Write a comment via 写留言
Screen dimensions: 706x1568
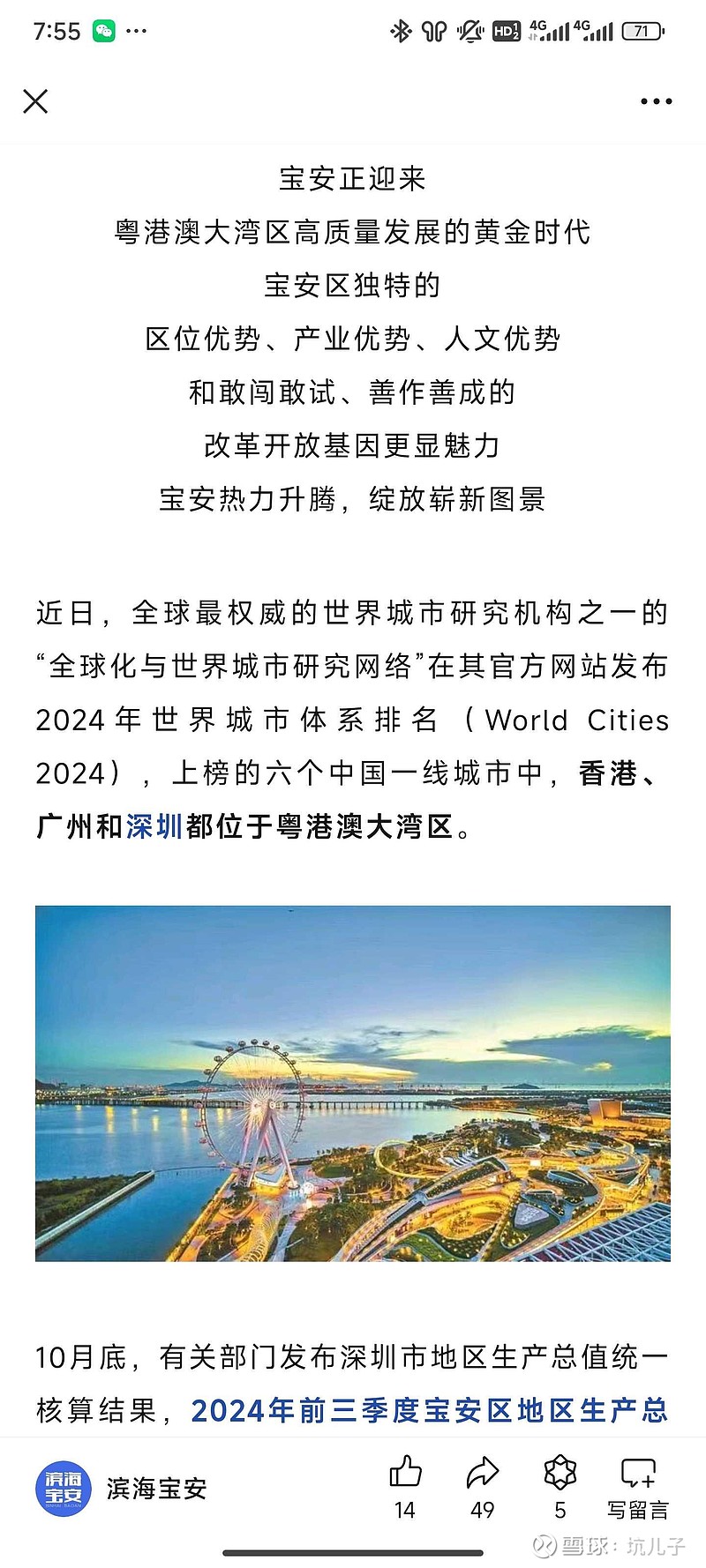pos(637,1473)
